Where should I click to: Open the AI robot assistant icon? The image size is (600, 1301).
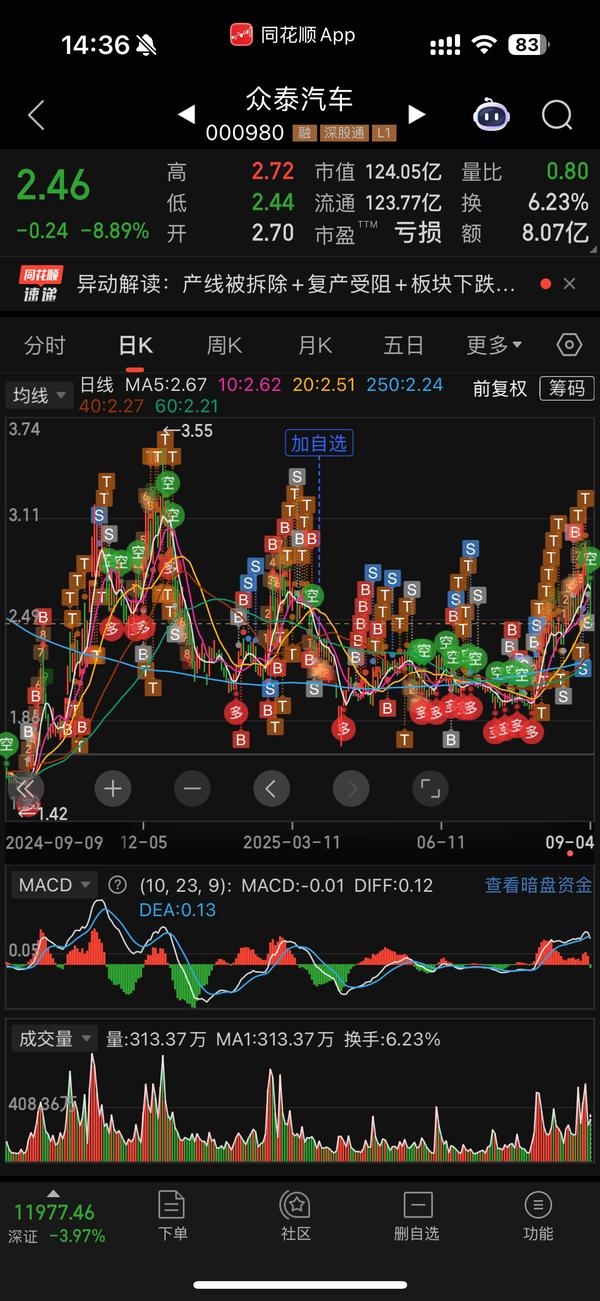(491, 116)
